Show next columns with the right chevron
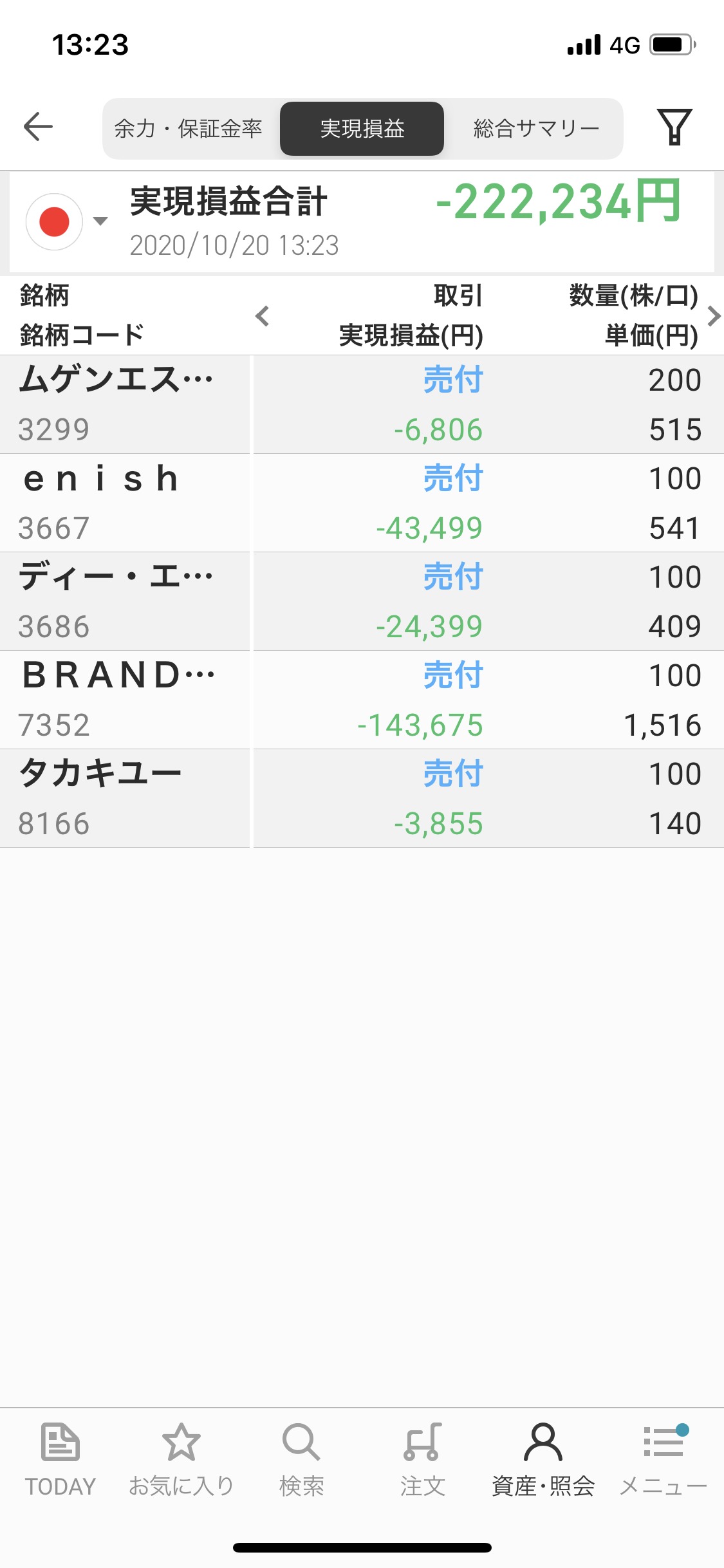This screenshot has height=1568, width=724. click(713, 316)
